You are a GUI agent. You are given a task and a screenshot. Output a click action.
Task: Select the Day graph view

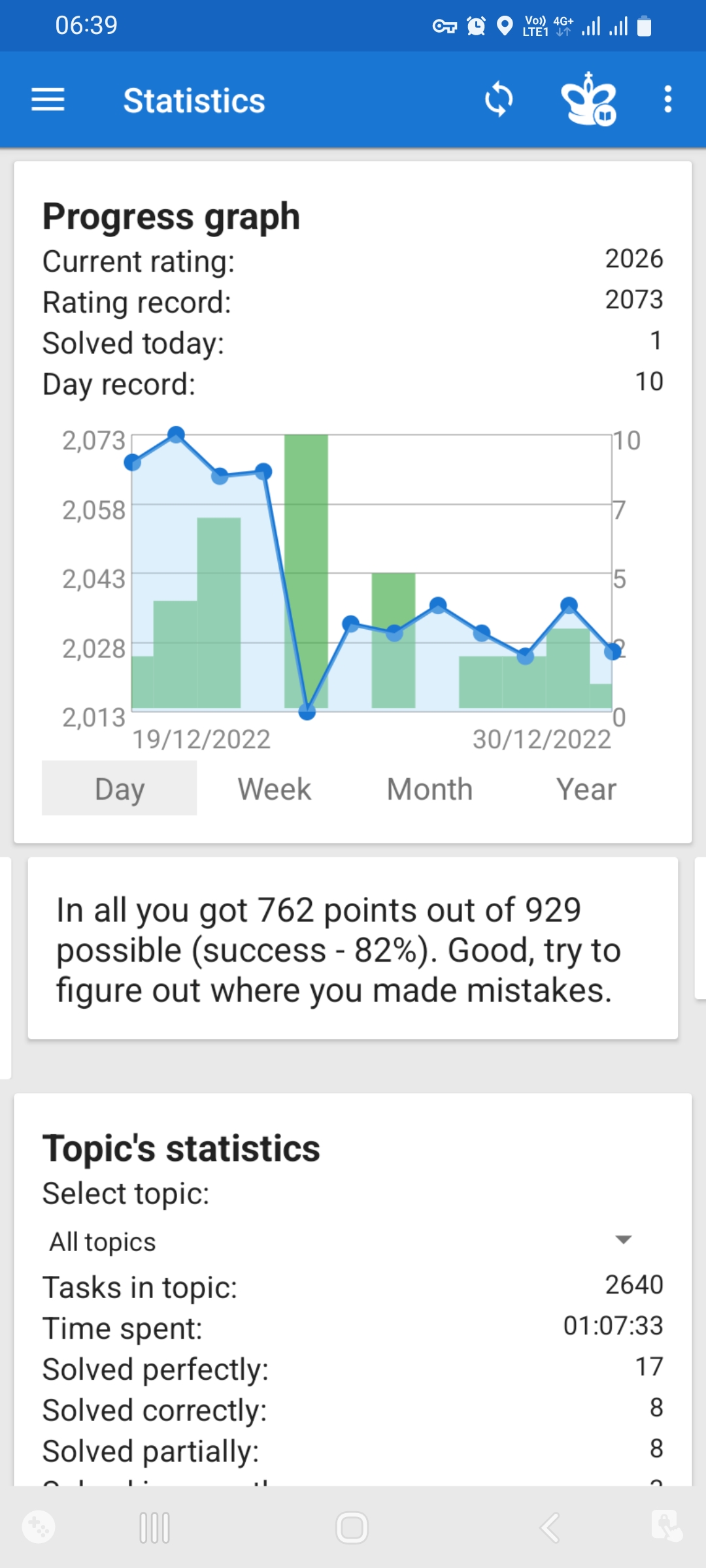click(120, 789)
